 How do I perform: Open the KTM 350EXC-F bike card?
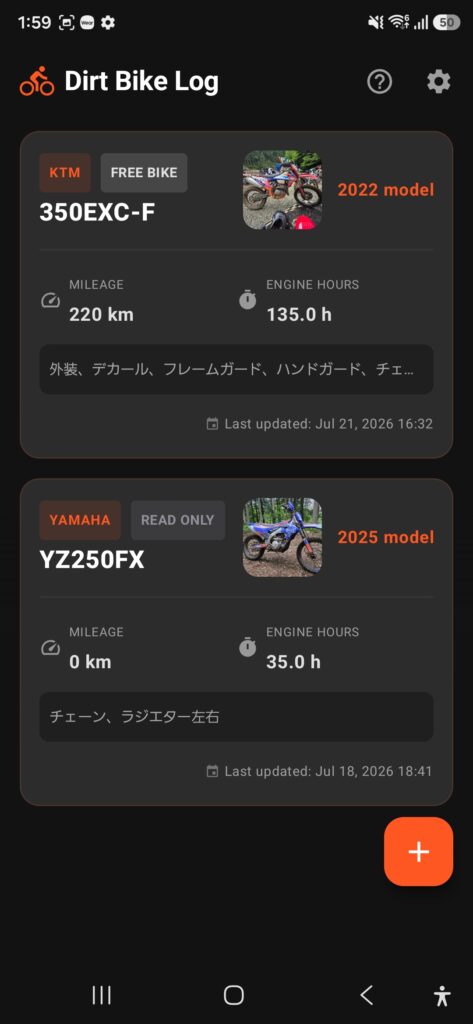click(236, 295)
